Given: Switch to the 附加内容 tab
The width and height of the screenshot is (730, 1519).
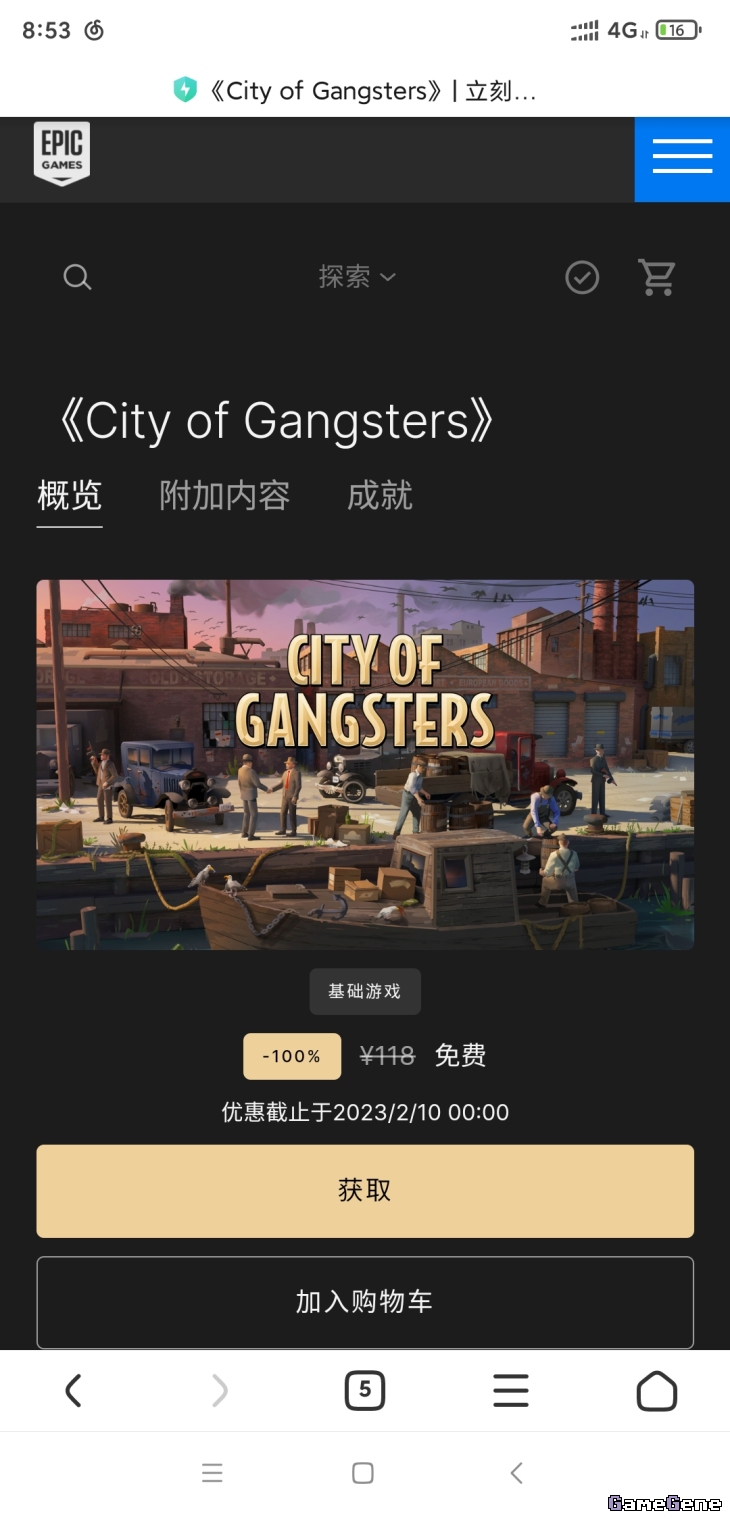Looking at the screenshot, I should tap(225, 495).
